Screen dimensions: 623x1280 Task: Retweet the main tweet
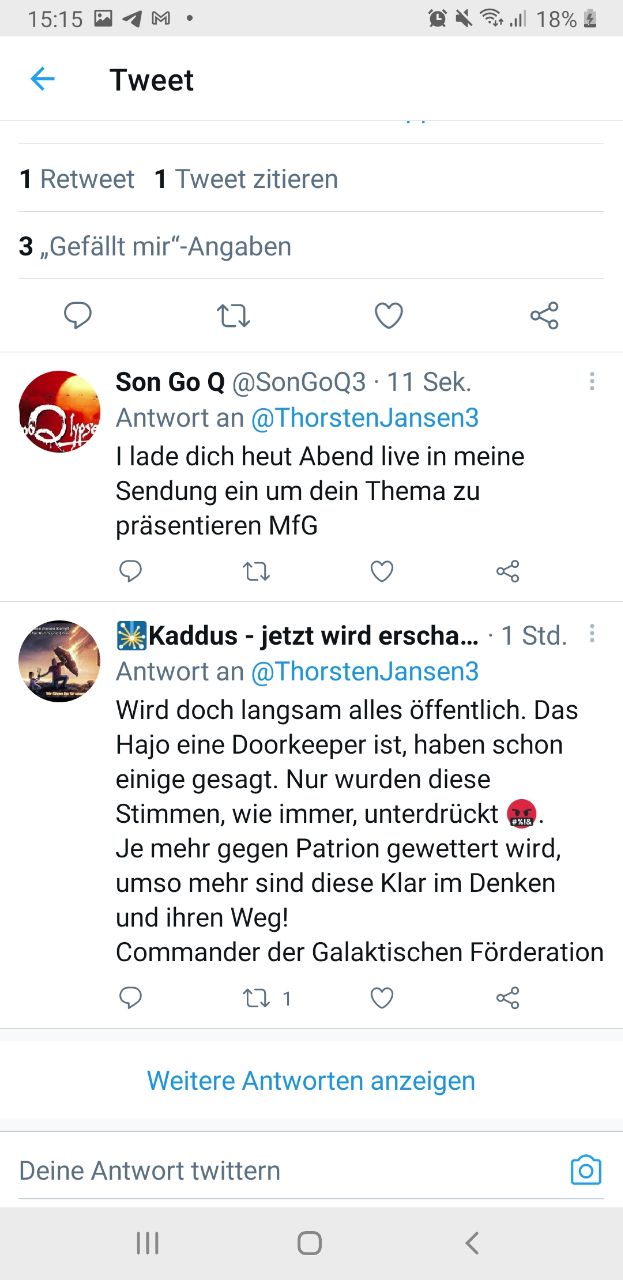233,316
